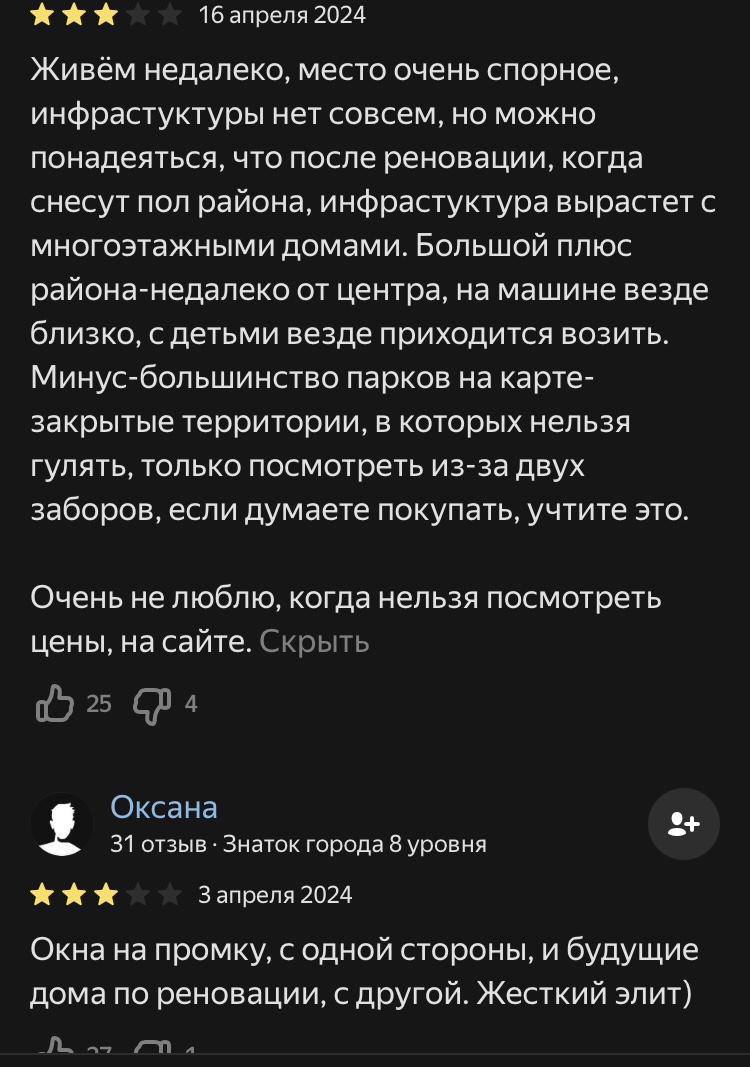Collapse the review with Скрыть
The width and height of the screenshot is (750, 1067).
[x=314, y=642]
